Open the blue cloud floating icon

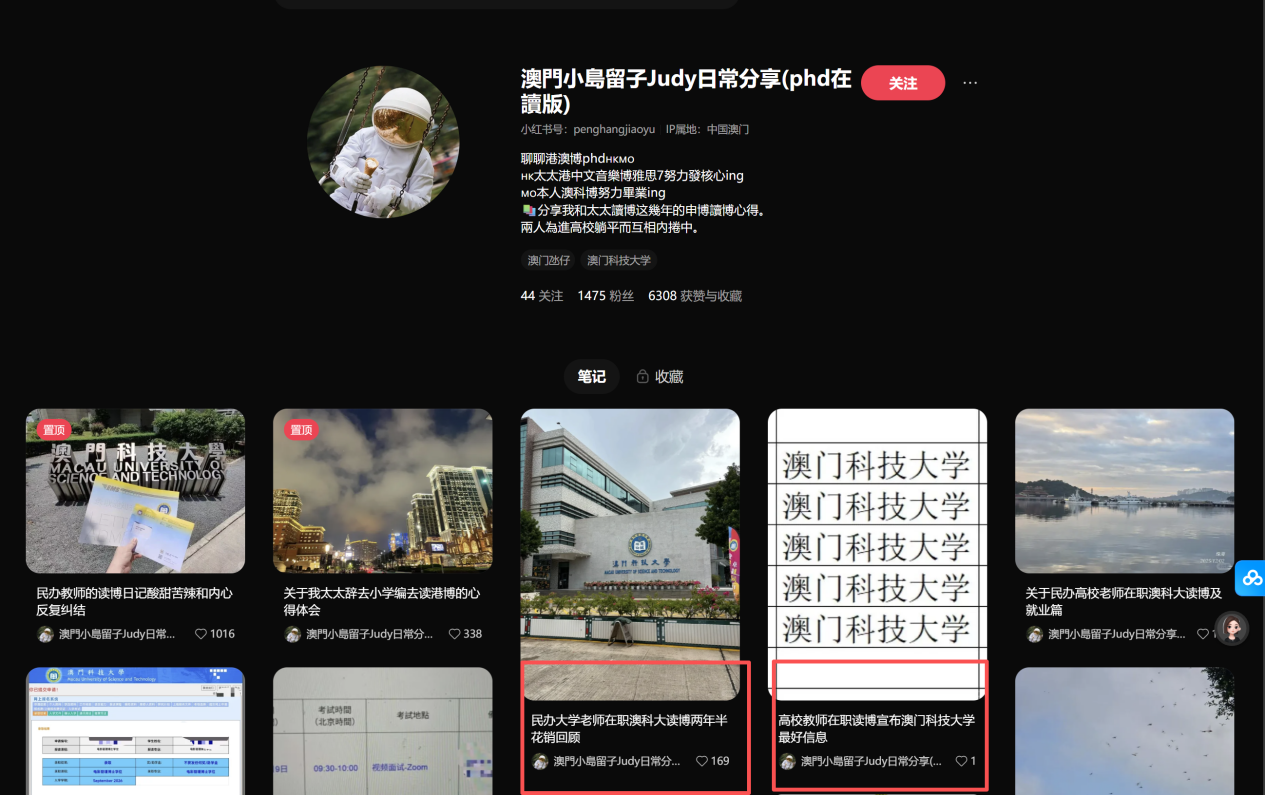coord(1251,578)
